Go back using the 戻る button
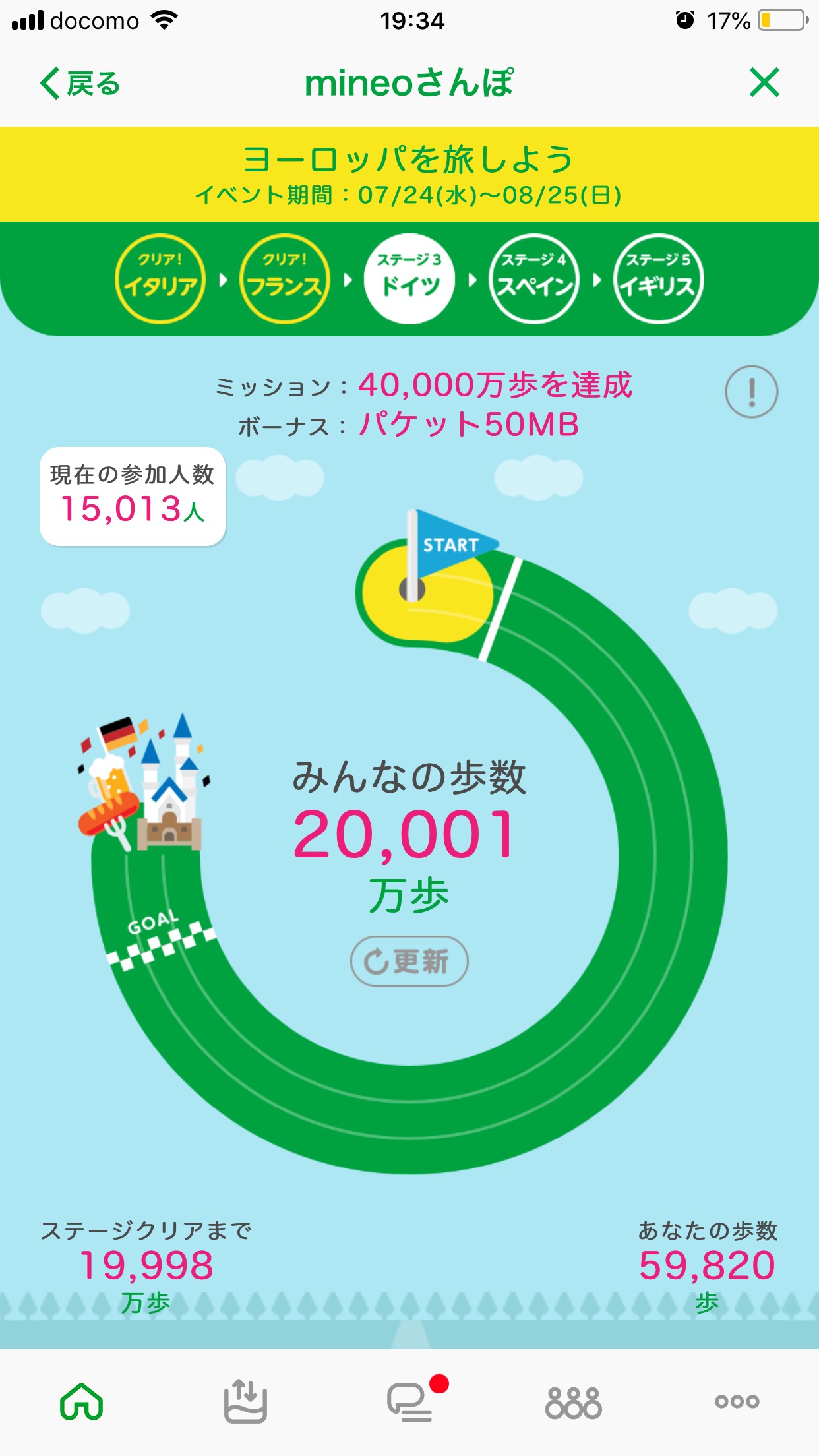This screenshot has width=819, height=1456. coord(80,84)
